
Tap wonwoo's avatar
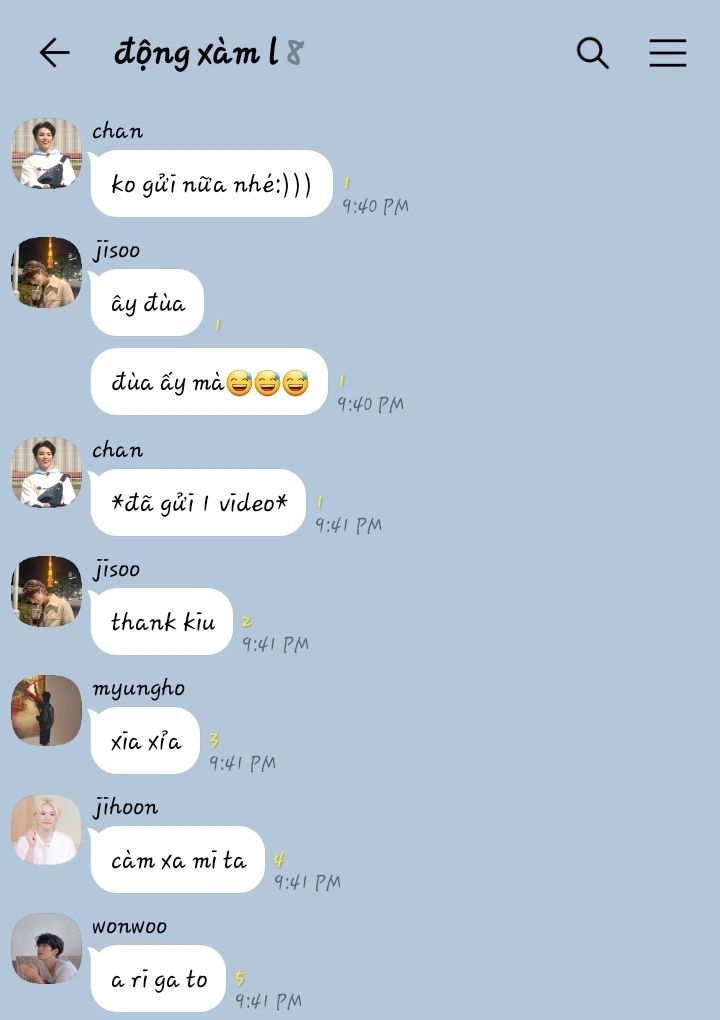(x=46, y=948)
